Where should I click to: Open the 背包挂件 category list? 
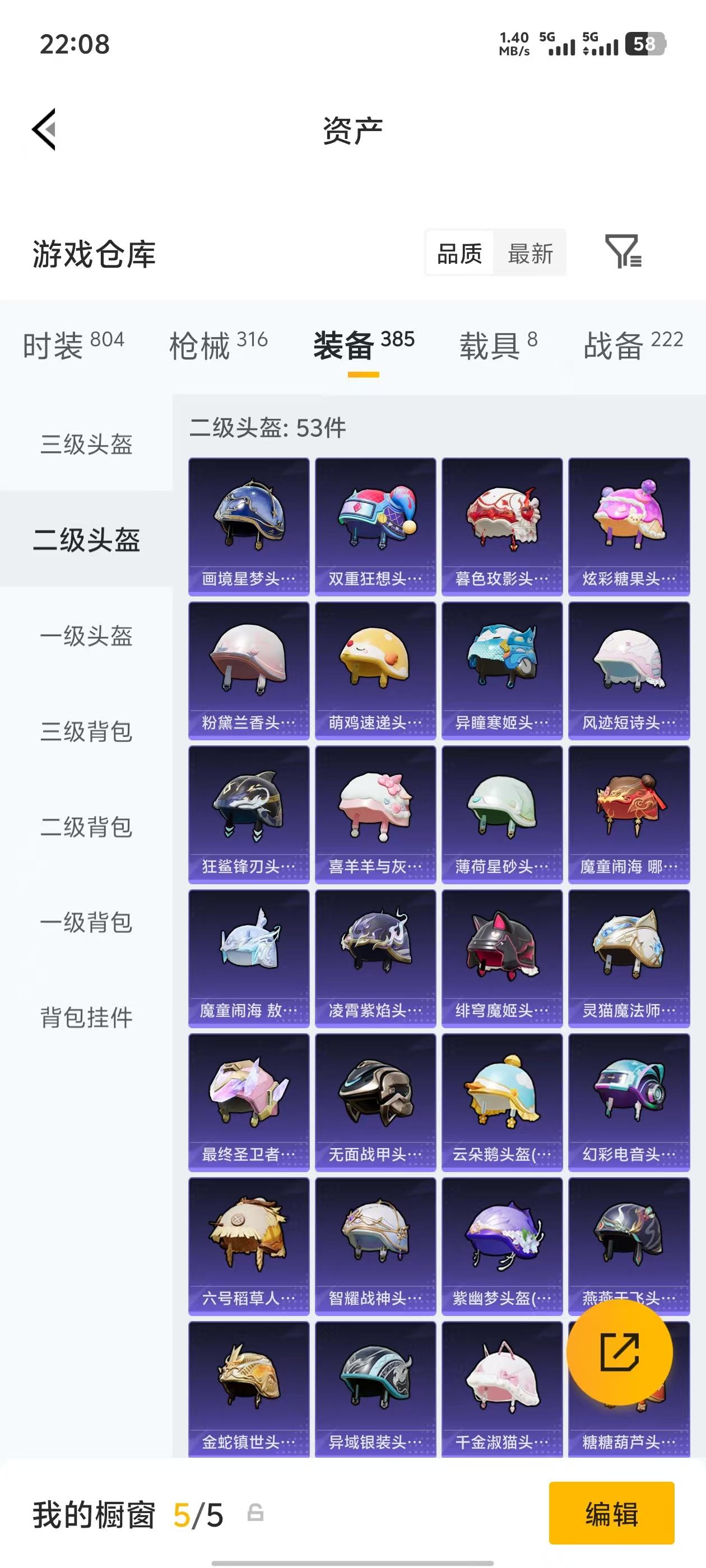point(85,1015)
